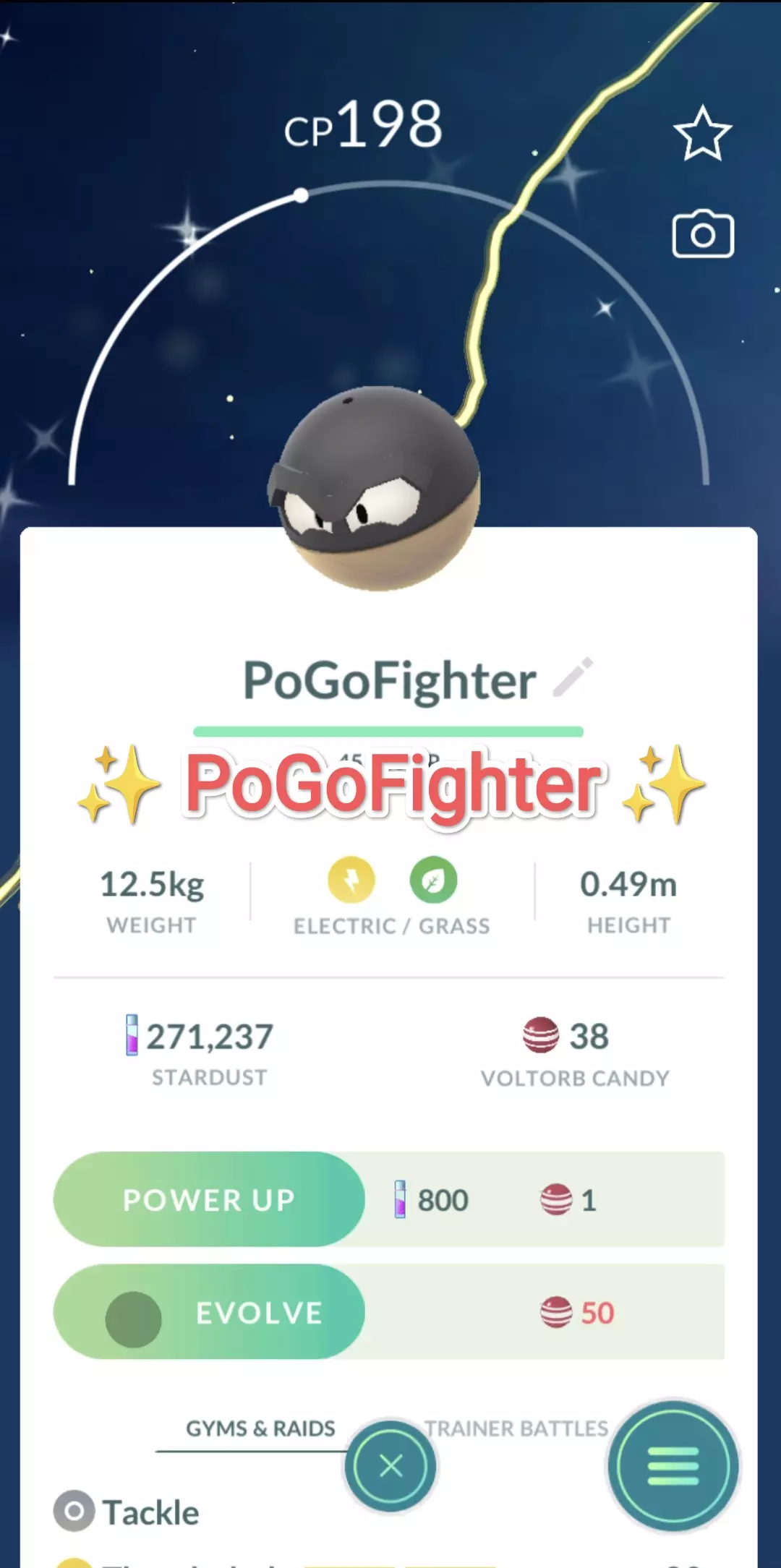Edit the PoGoFighter nickname with the pencil
The width and height of the screenshot is (781, 1568).
573,677
